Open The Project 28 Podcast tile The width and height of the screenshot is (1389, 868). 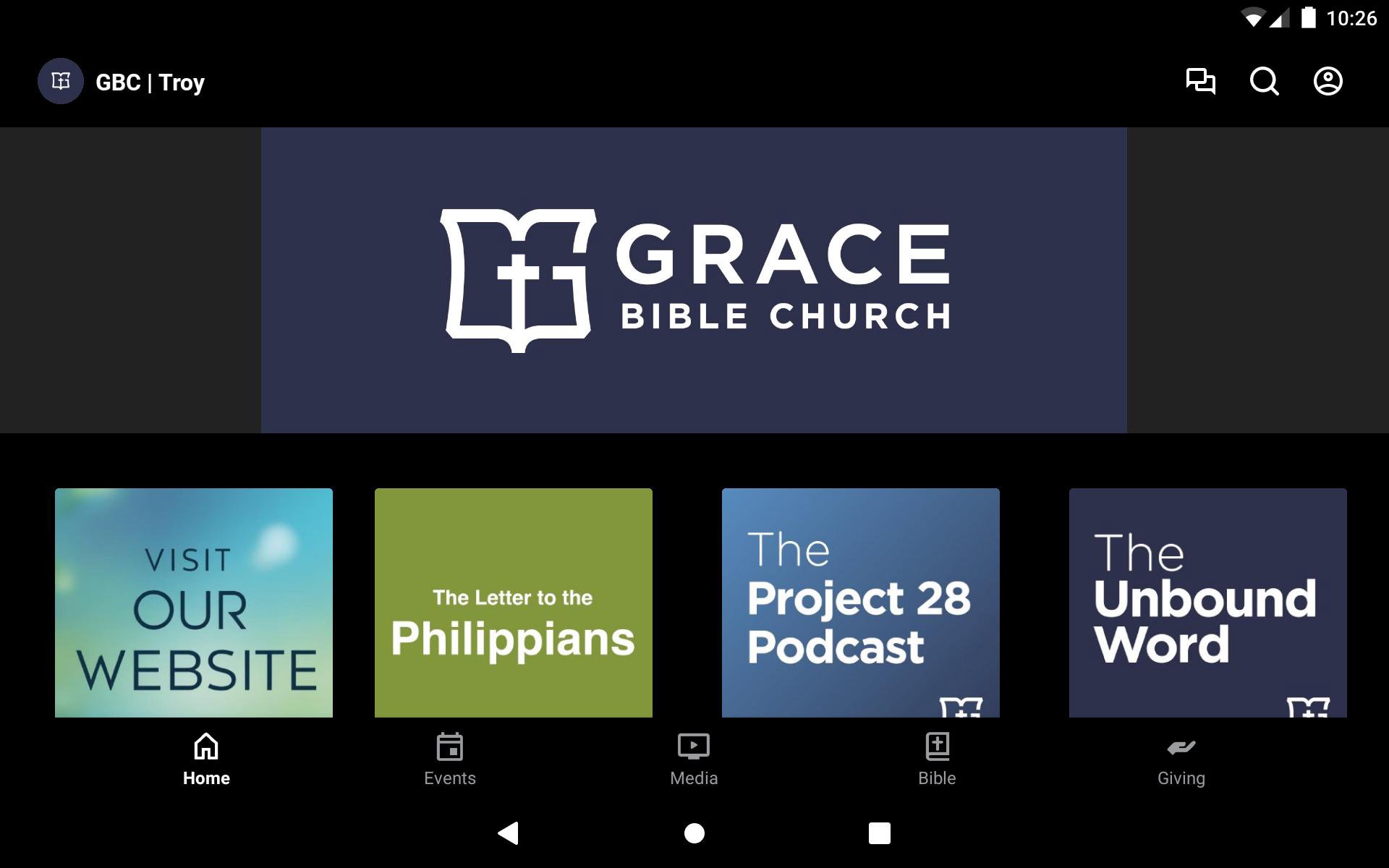[x=860, y=603]
